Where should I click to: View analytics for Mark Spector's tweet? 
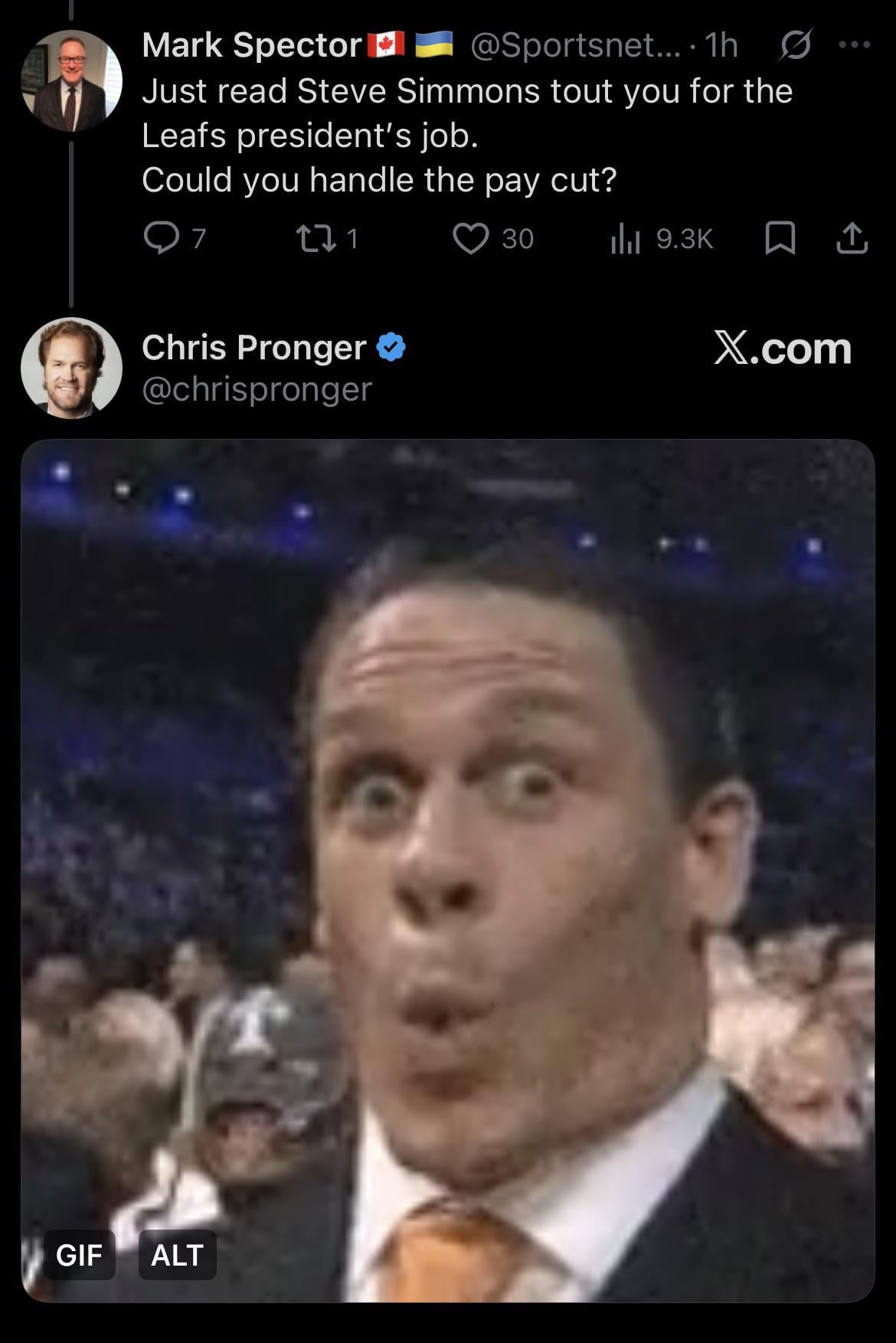(x=625, y=240)
